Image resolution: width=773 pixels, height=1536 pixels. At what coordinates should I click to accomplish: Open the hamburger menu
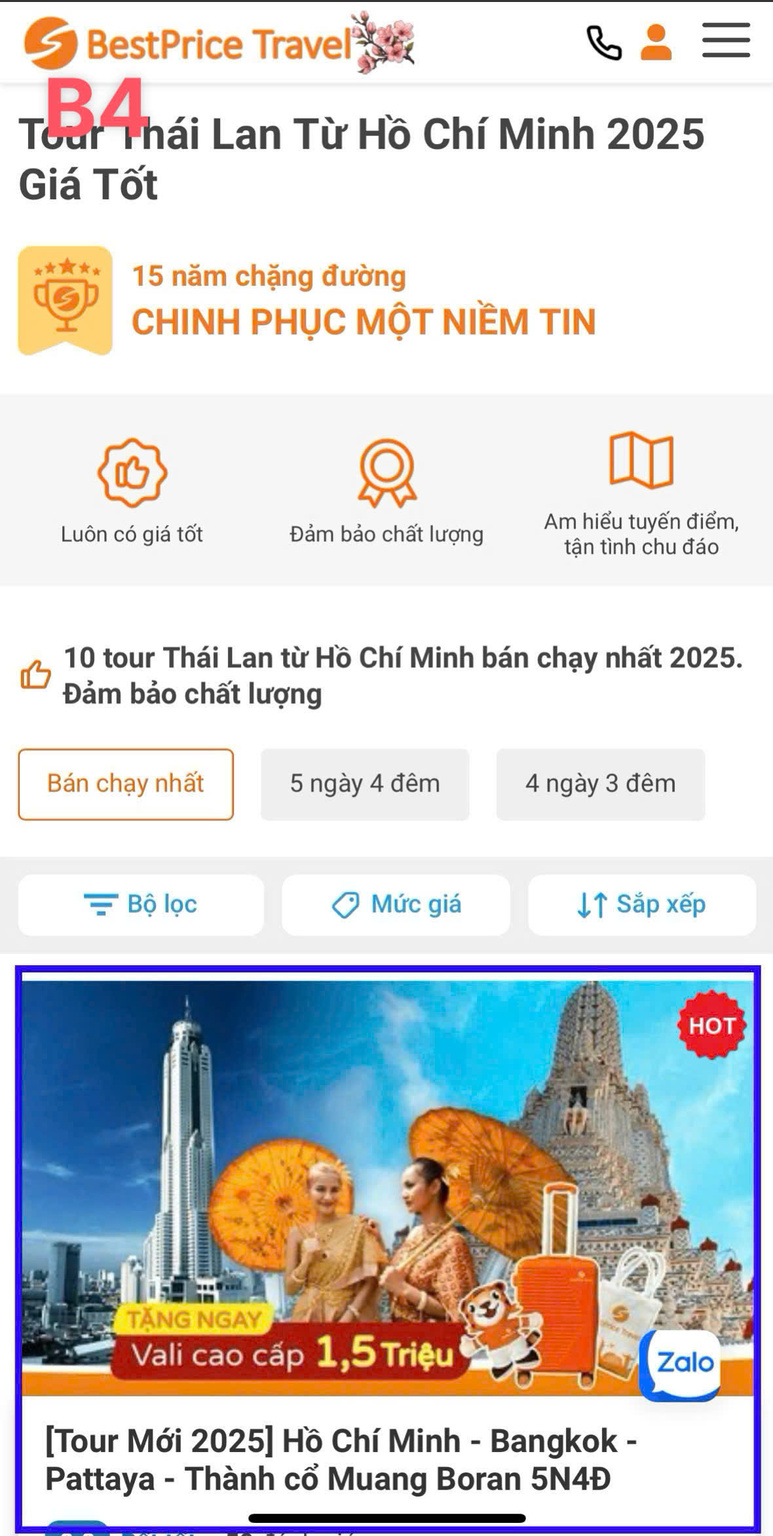725,42
